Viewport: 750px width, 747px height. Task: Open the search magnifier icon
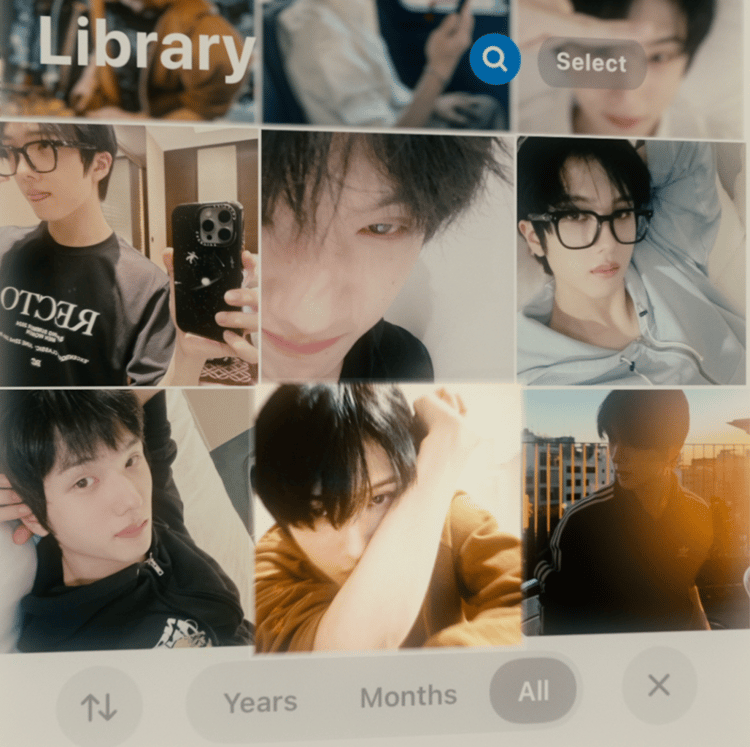pos(495,60)
